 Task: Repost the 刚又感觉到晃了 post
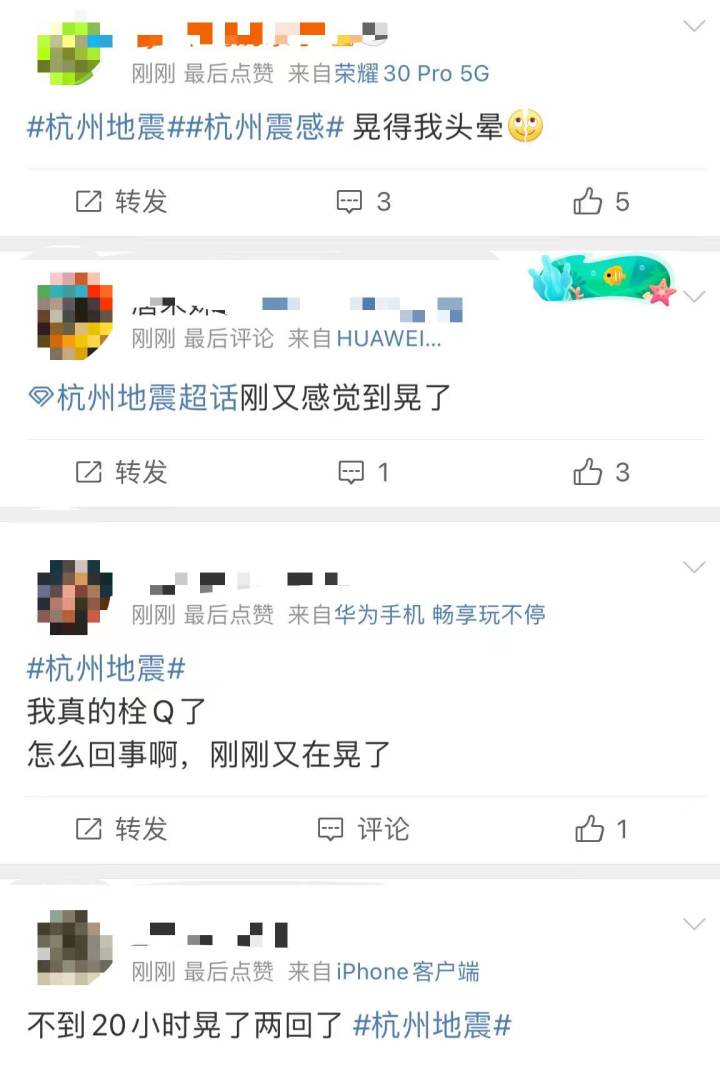[122, 472]
